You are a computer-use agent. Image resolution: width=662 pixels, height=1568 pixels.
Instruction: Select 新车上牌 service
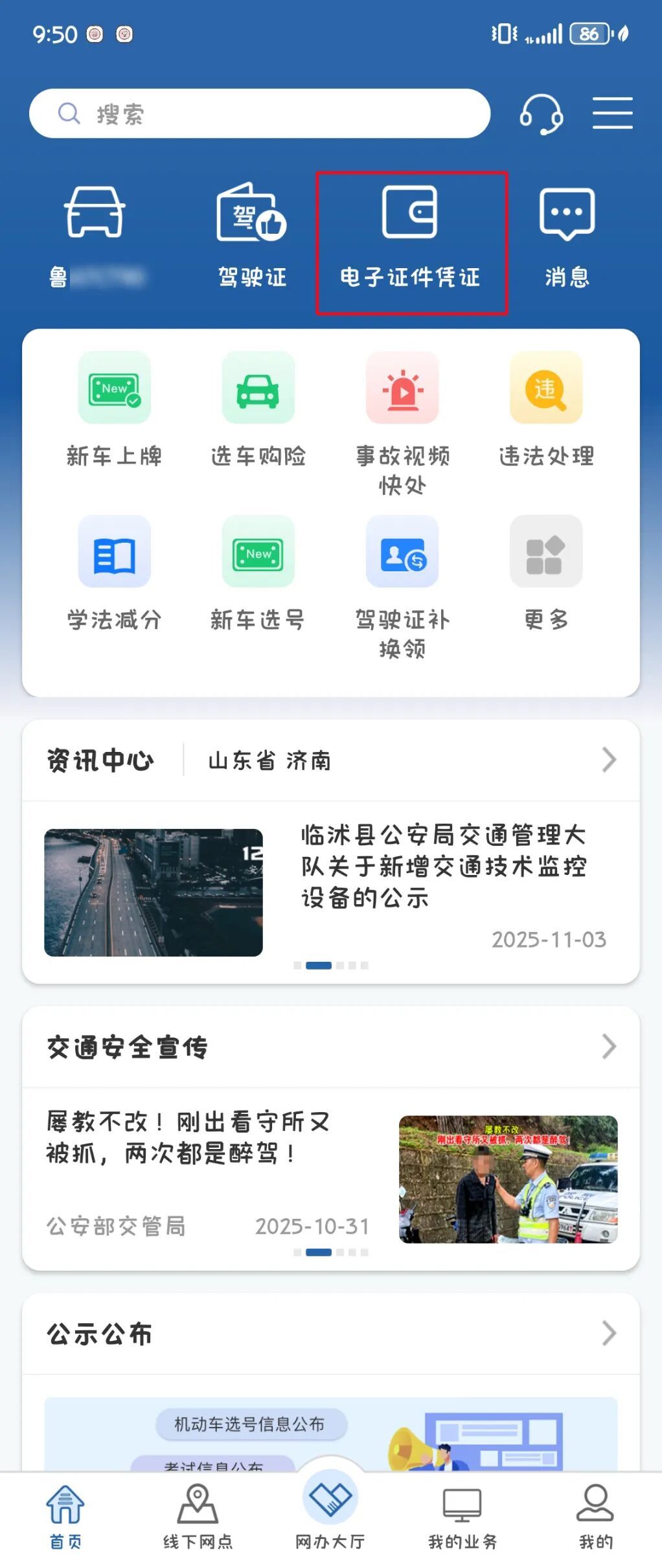(x=115, y=409)
